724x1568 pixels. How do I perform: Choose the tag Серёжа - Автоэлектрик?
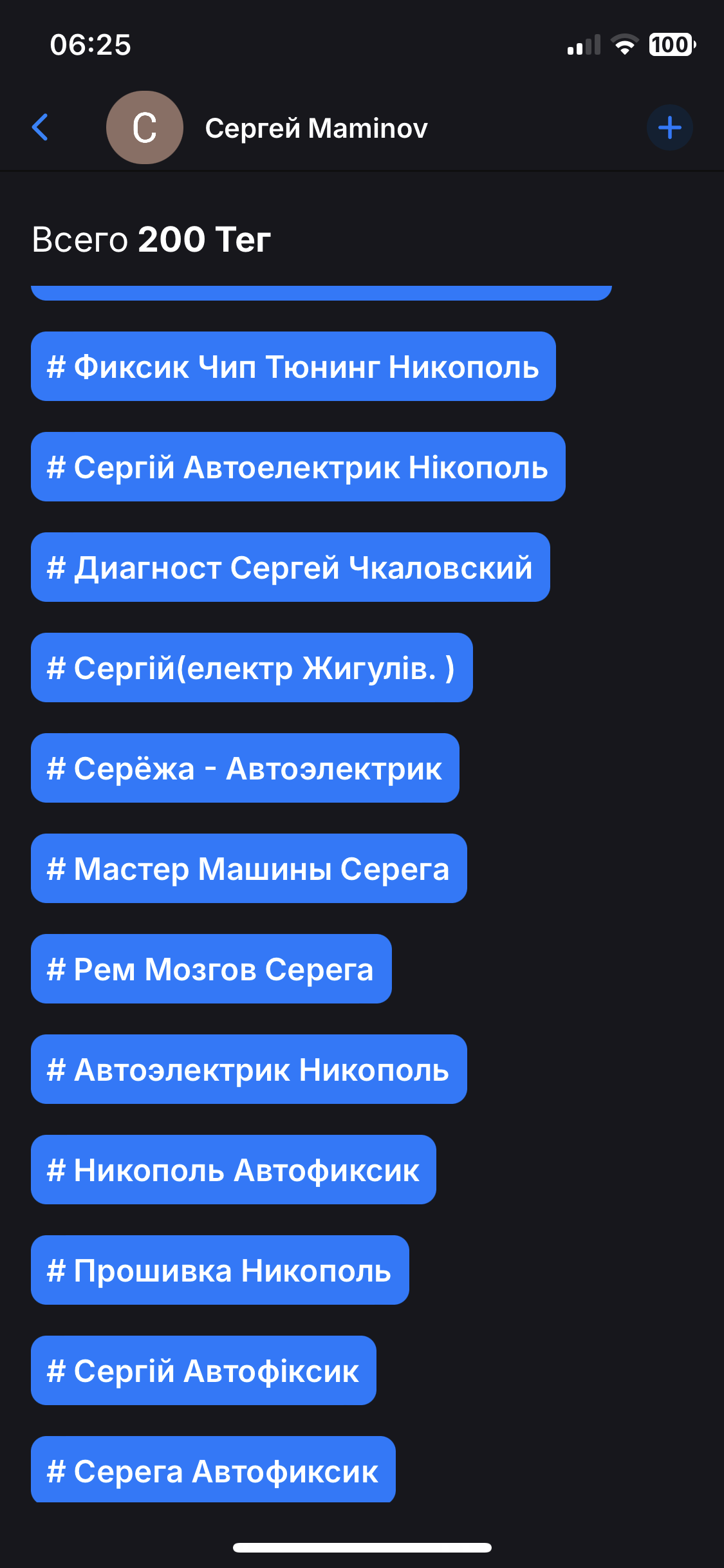pyautogui.click(x=245, y=769)
